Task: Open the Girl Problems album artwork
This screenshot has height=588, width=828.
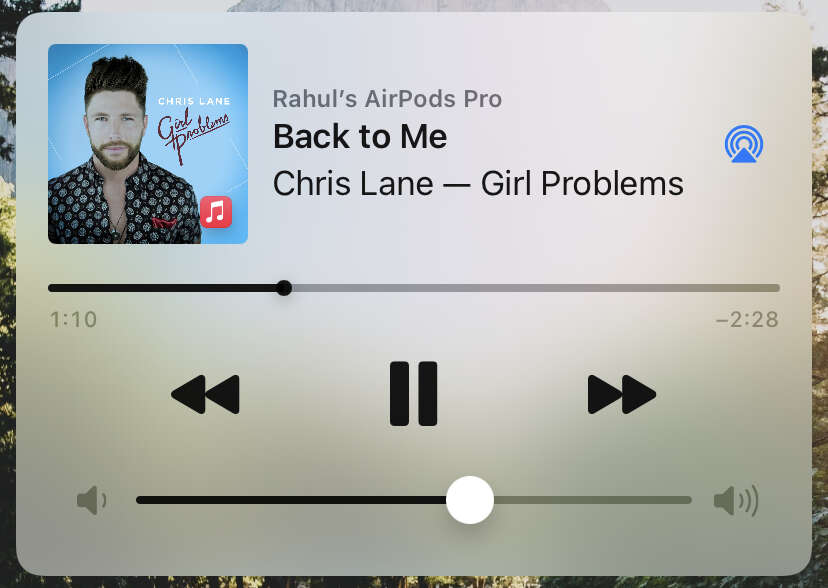Action: point(148,144)
